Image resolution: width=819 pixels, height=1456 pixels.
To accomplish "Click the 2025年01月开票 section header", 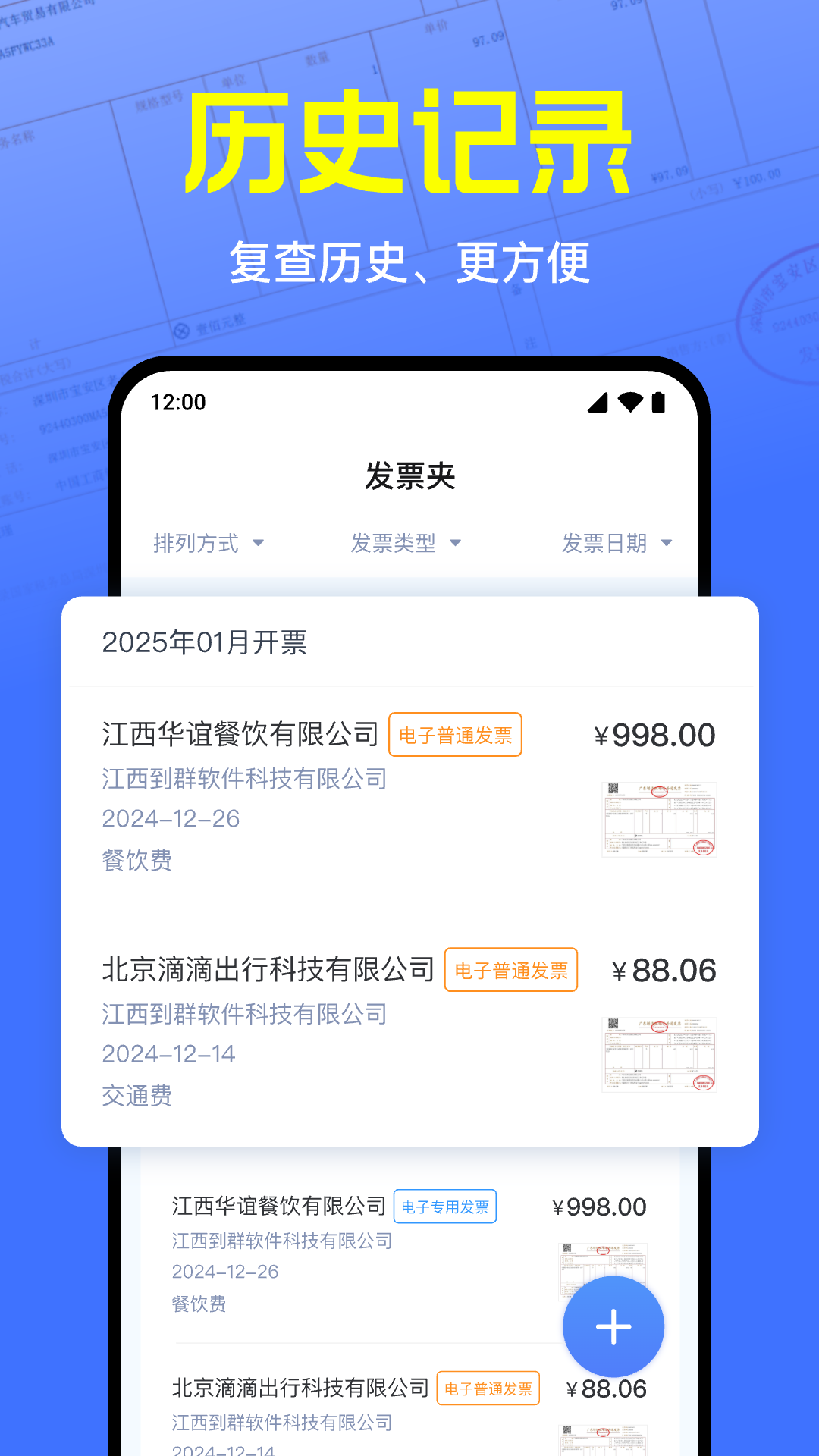I will 206,642.
